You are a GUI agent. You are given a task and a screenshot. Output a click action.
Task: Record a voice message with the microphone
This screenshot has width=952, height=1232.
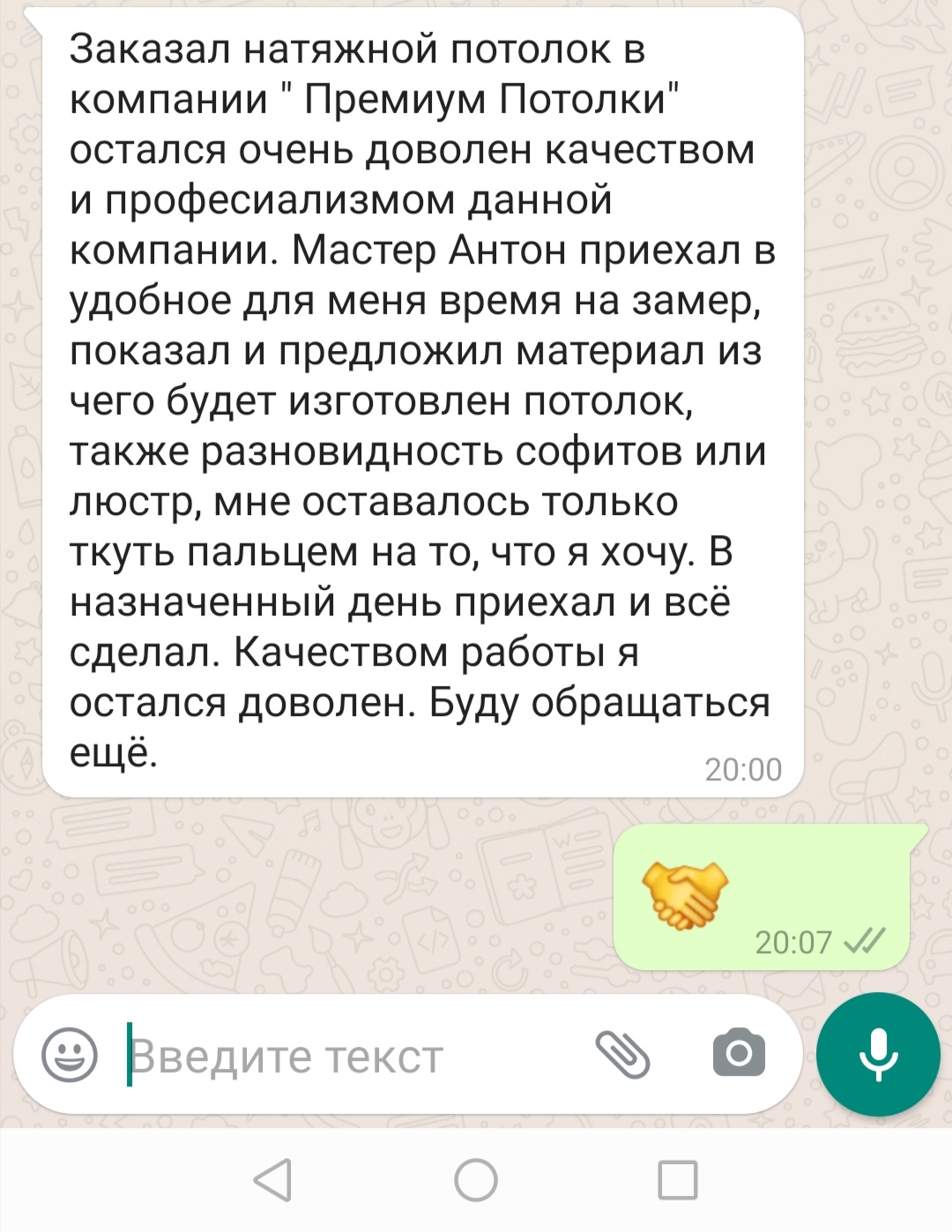(x=878, y=1054)
